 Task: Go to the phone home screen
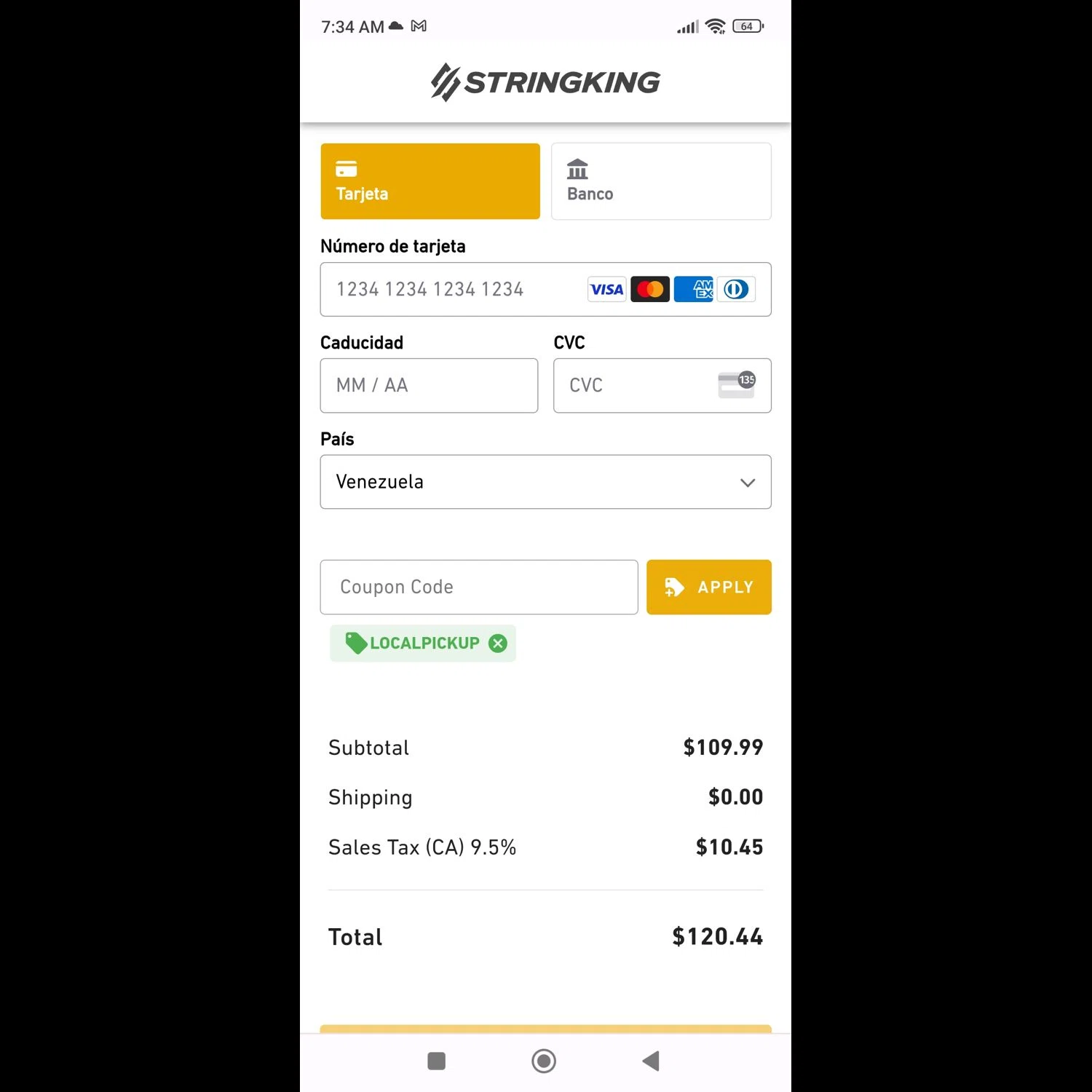point(544,1061)
